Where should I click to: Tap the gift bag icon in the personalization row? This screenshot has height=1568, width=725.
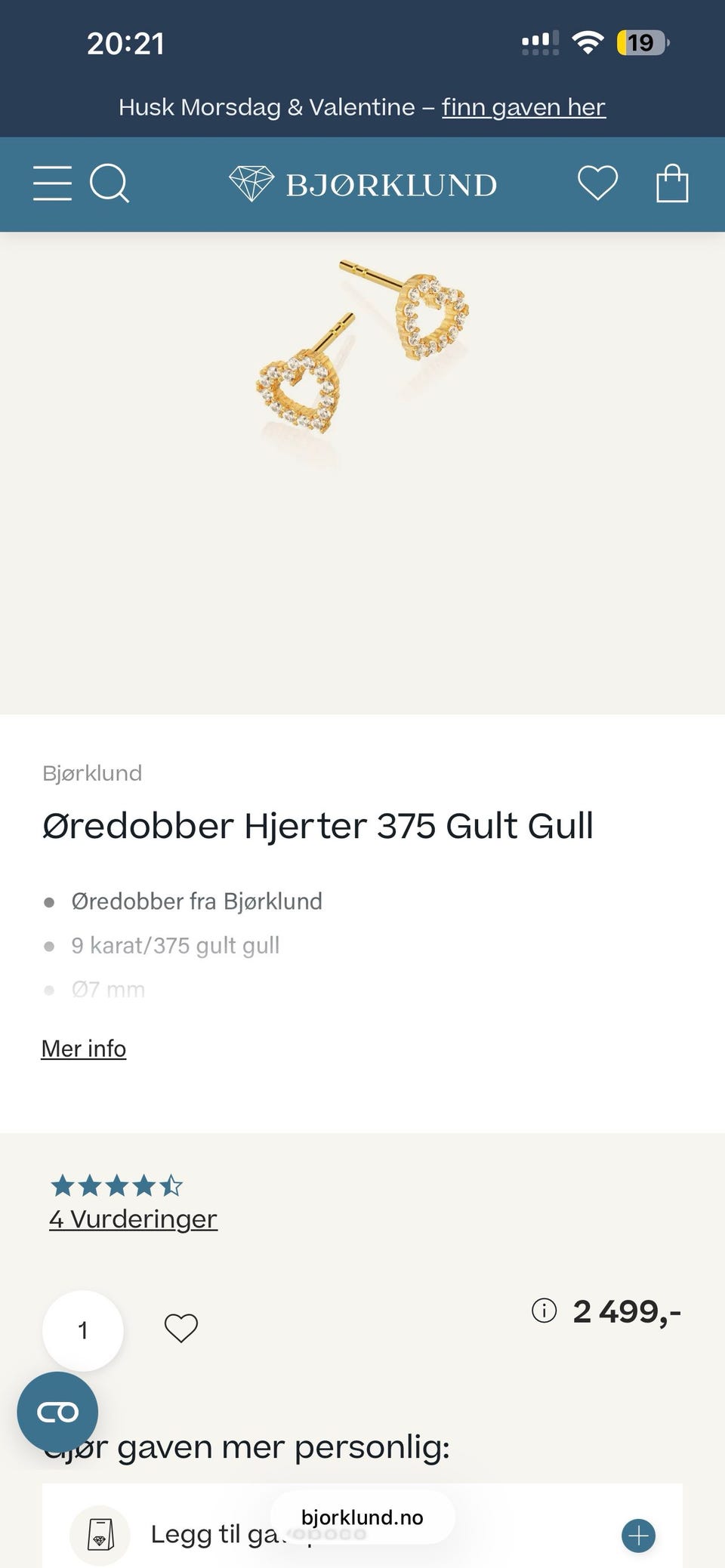(100, 1534)
